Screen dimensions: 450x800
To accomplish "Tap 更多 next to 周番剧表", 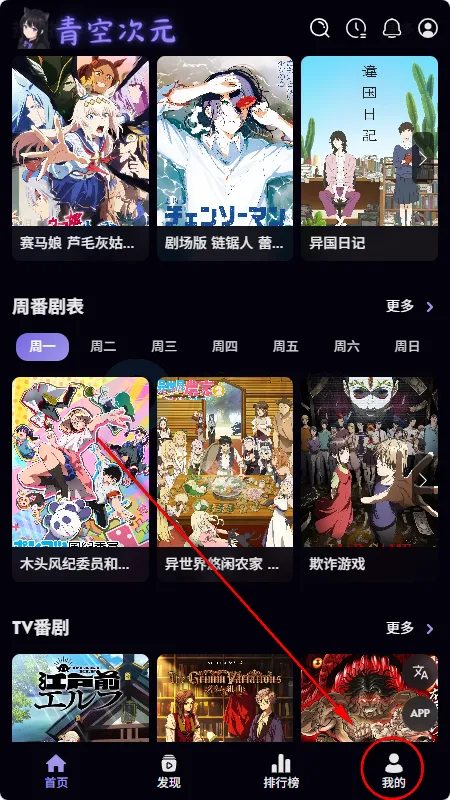I will click(410, 306).
